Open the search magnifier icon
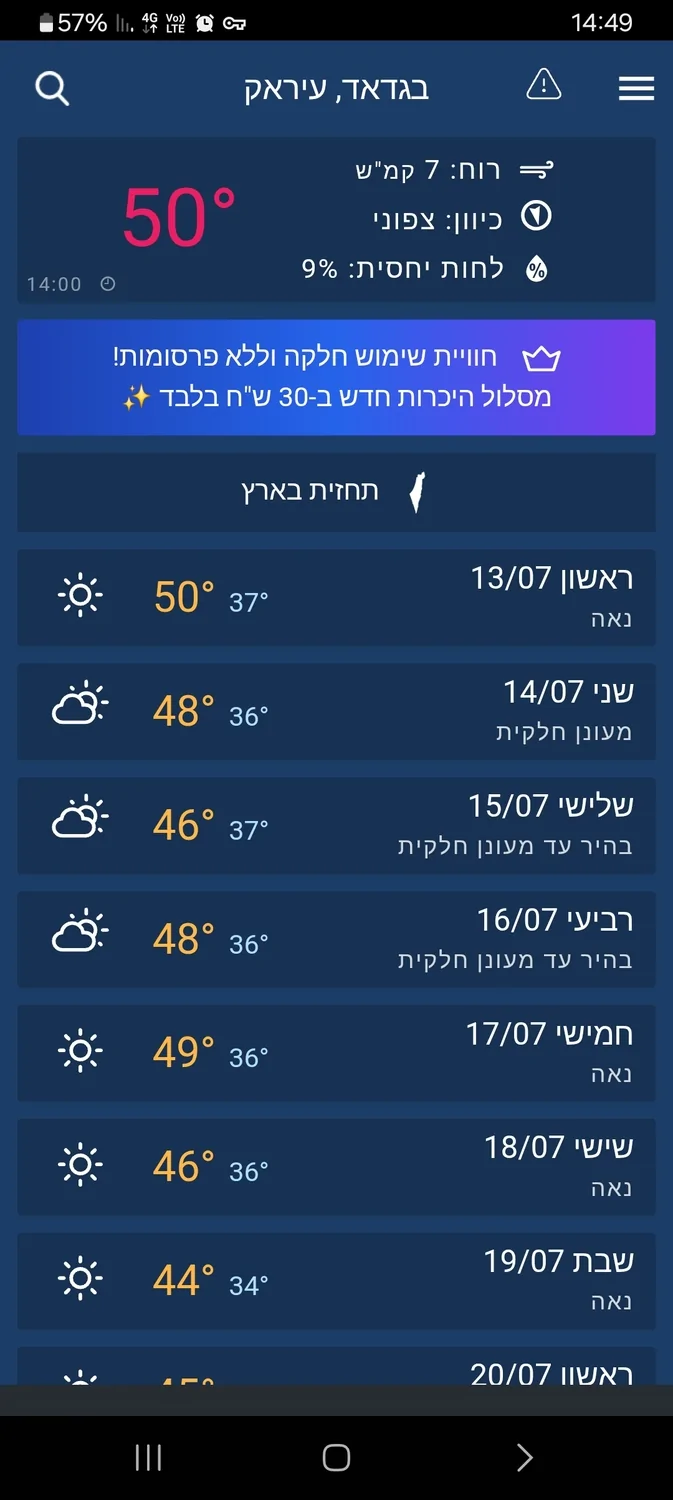673x1500 pixels. pos(52,88)
